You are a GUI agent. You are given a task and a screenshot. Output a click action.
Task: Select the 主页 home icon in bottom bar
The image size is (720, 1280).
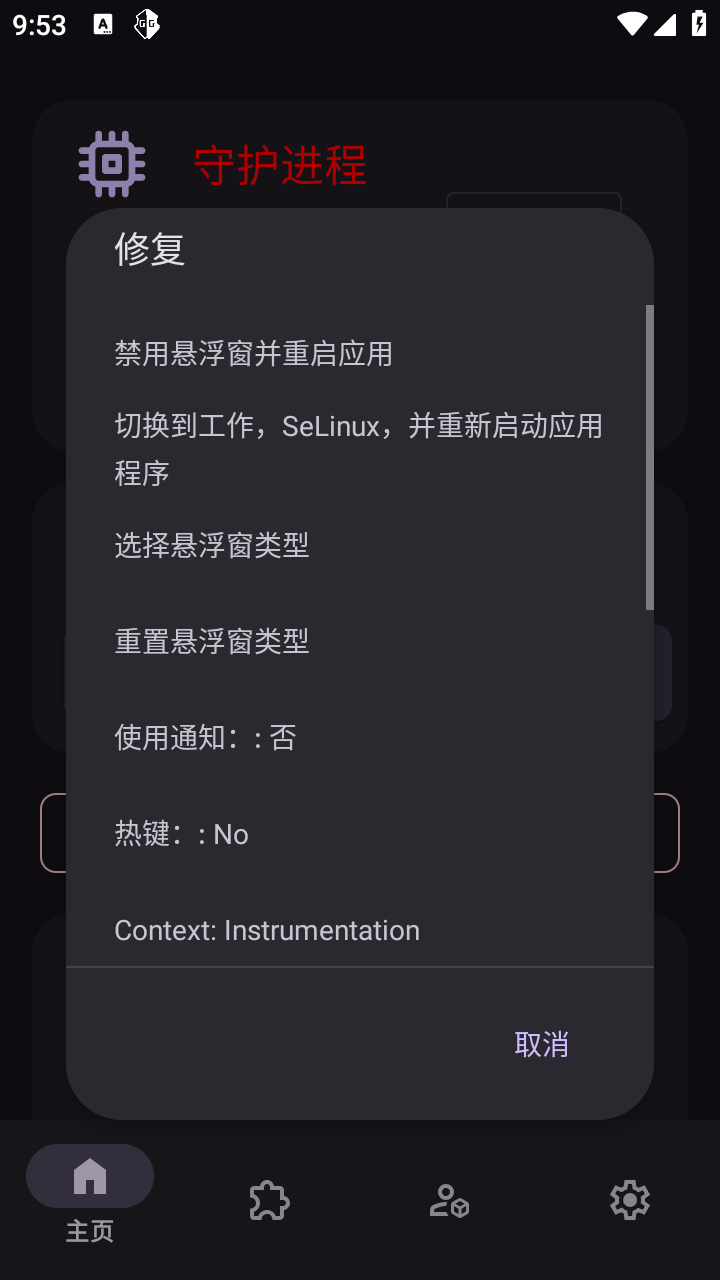pyautogui.click(x=90, y=1175)
